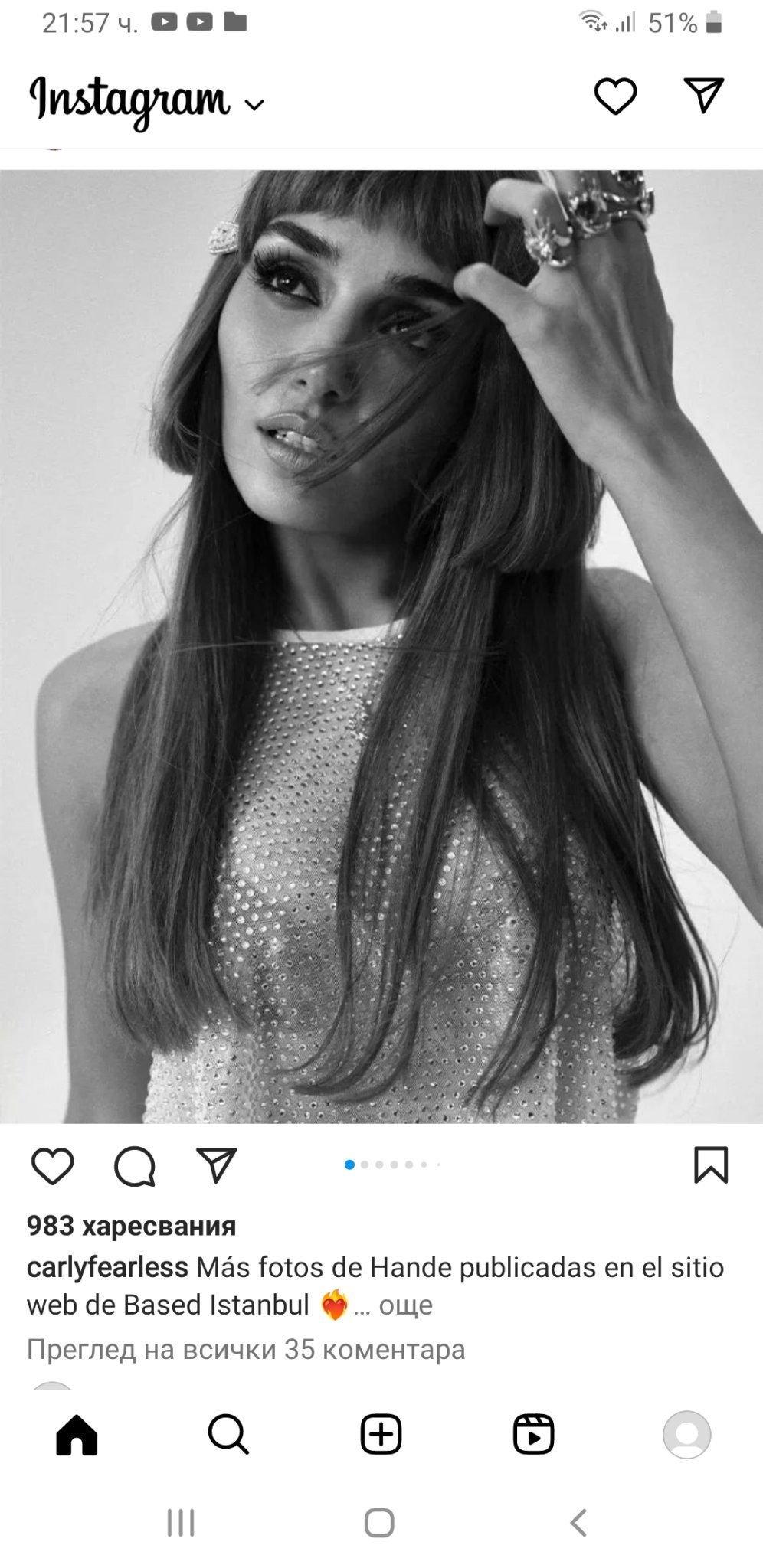This screenshot has height=1568, width=763.
Task: Like the carlyfearless post
Action: [52, 1166]
